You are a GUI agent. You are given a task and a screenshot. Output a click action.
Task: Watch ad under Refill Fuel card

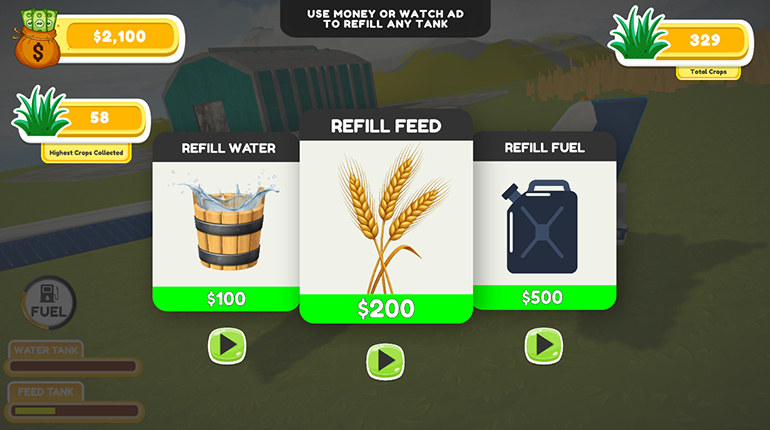click(x=544, y=345)
